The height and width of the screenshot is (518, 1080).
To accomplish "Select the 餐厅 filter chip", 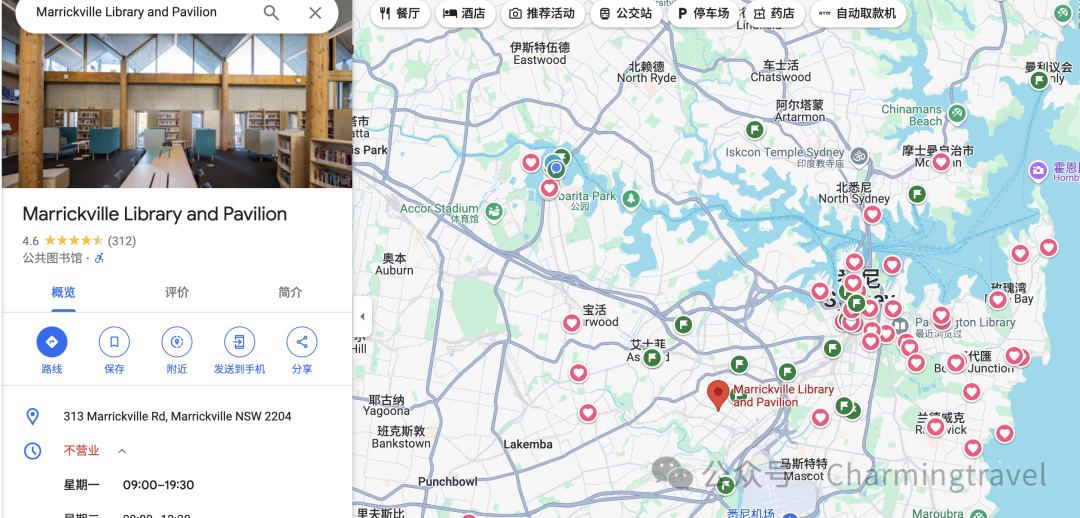I will (399, 14).
